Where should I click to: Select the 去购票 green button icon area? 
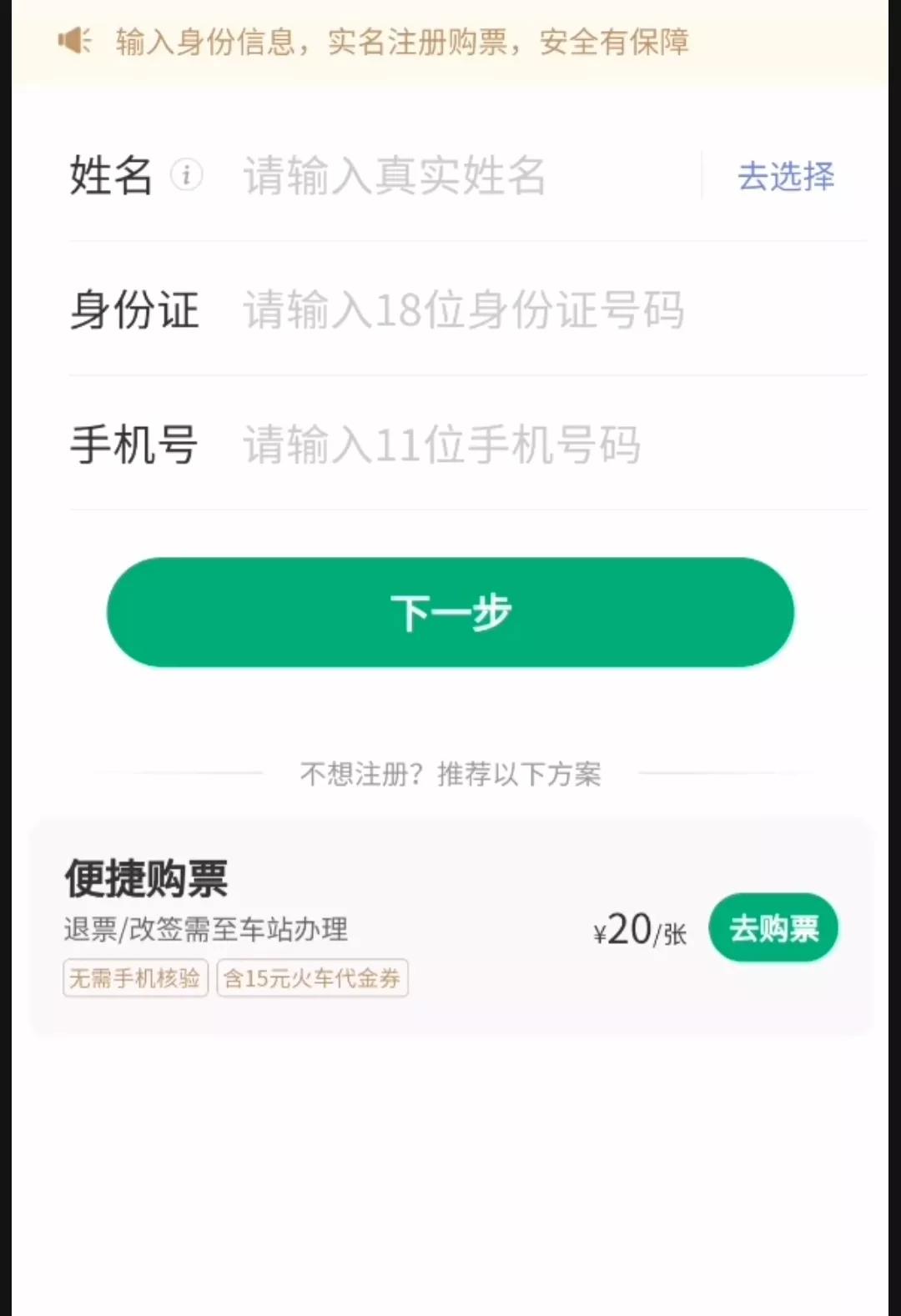(772, 927)
